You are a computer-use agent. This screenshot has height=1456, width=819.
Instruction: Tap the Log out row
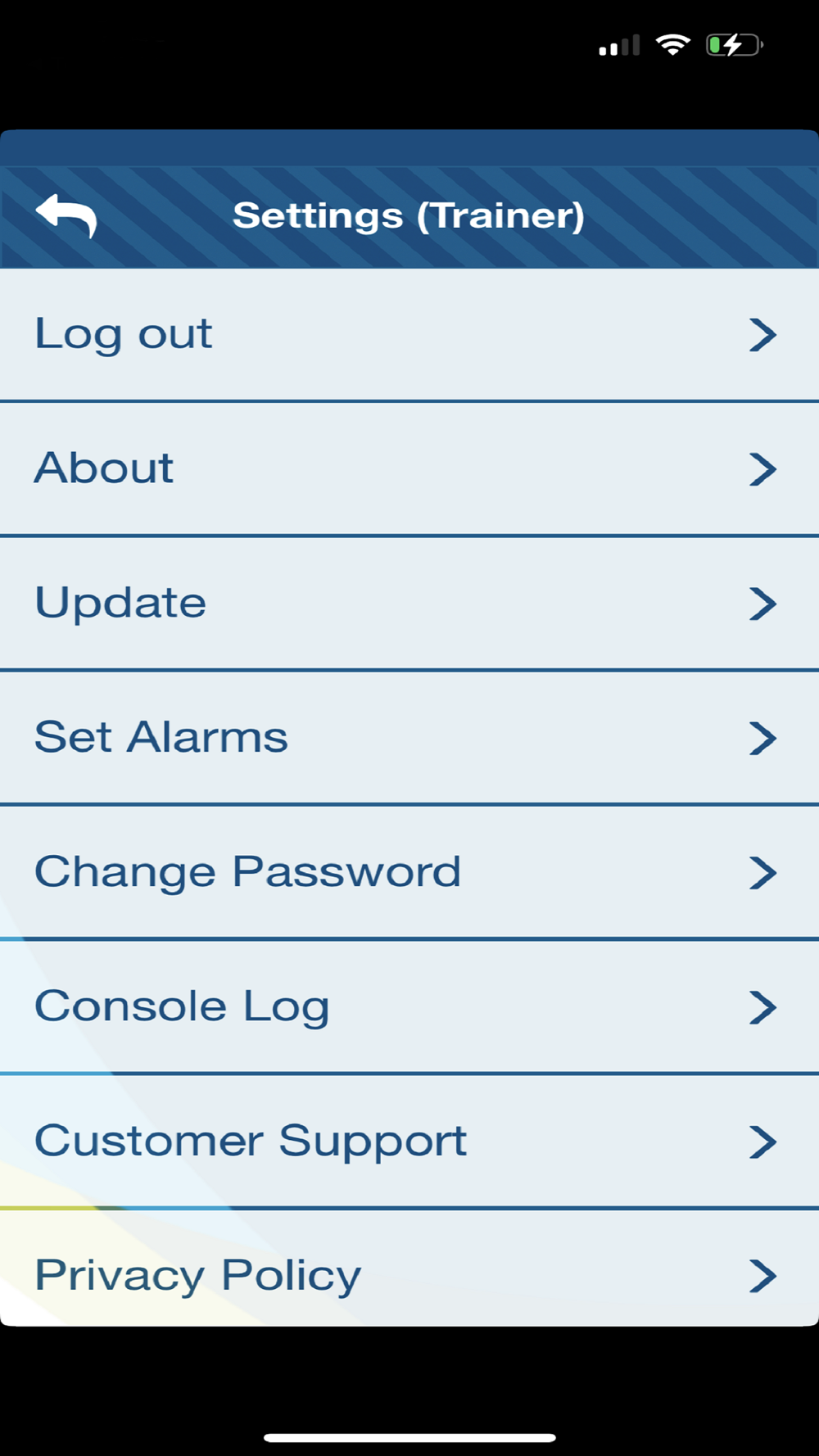point(409,335)
